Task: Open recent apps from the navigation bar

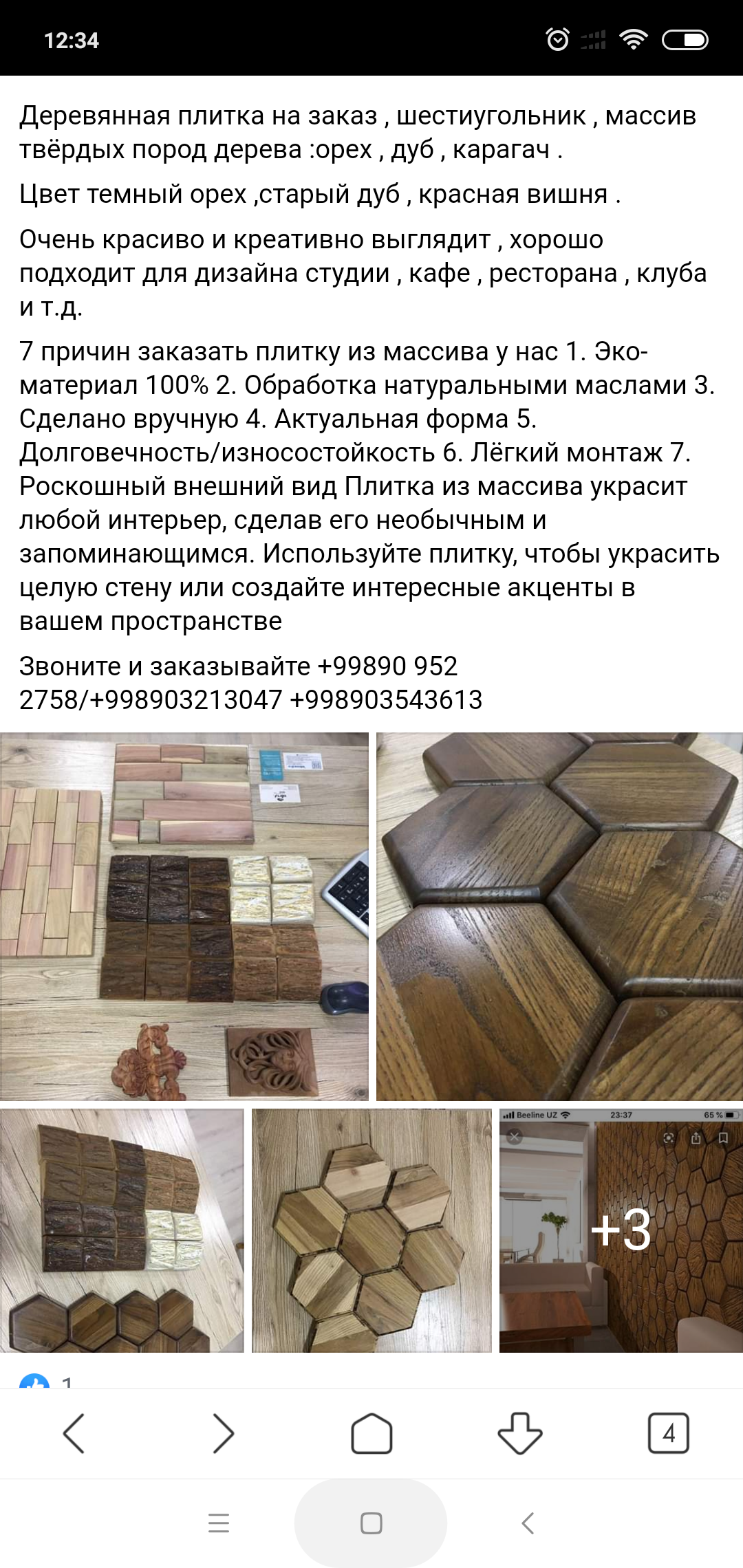Action: 219,1523
